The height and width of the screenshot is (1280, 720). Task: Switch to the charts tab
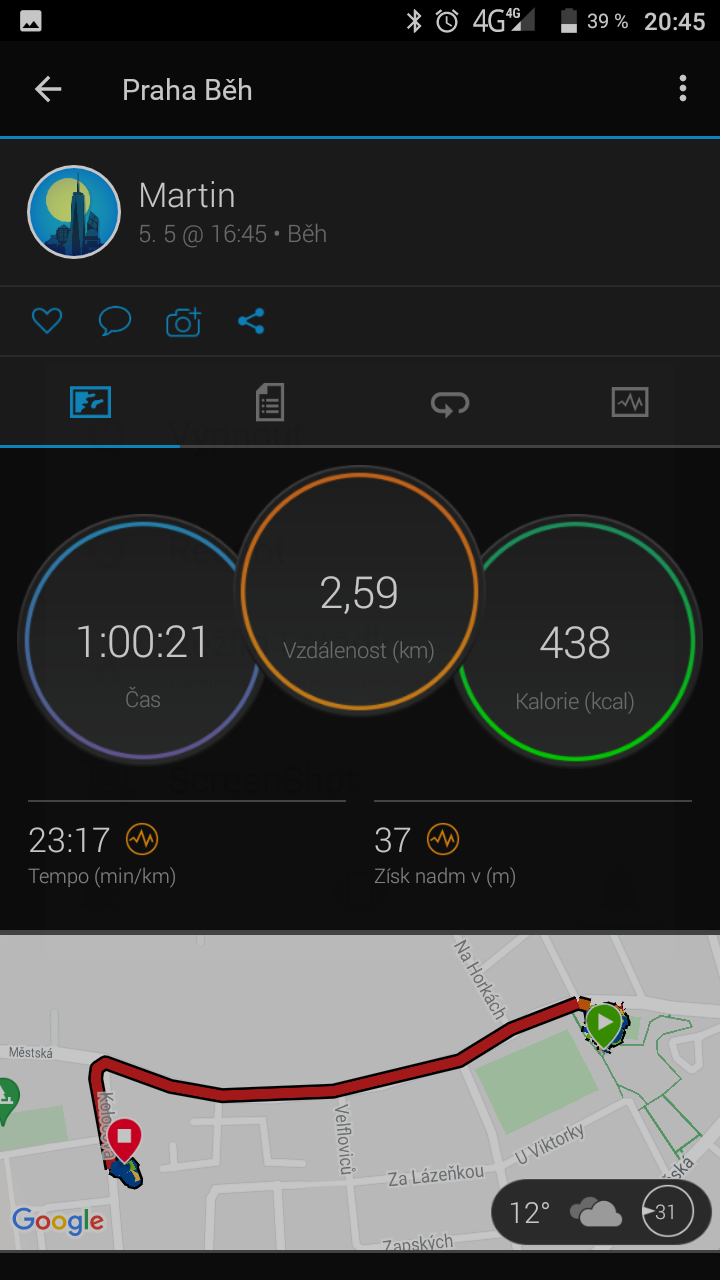[630, 403]
